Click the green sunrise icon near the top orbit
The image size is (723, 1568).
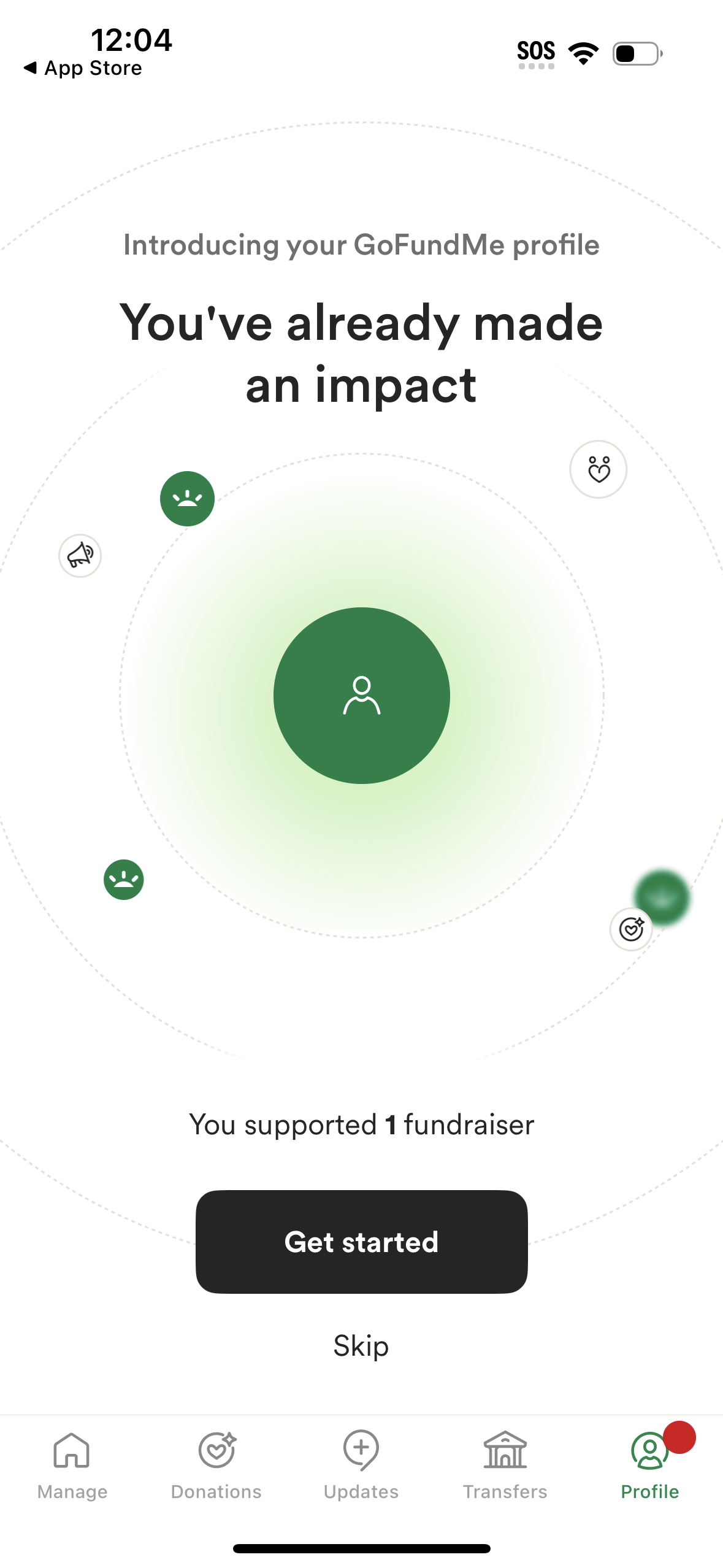[187, 499]
